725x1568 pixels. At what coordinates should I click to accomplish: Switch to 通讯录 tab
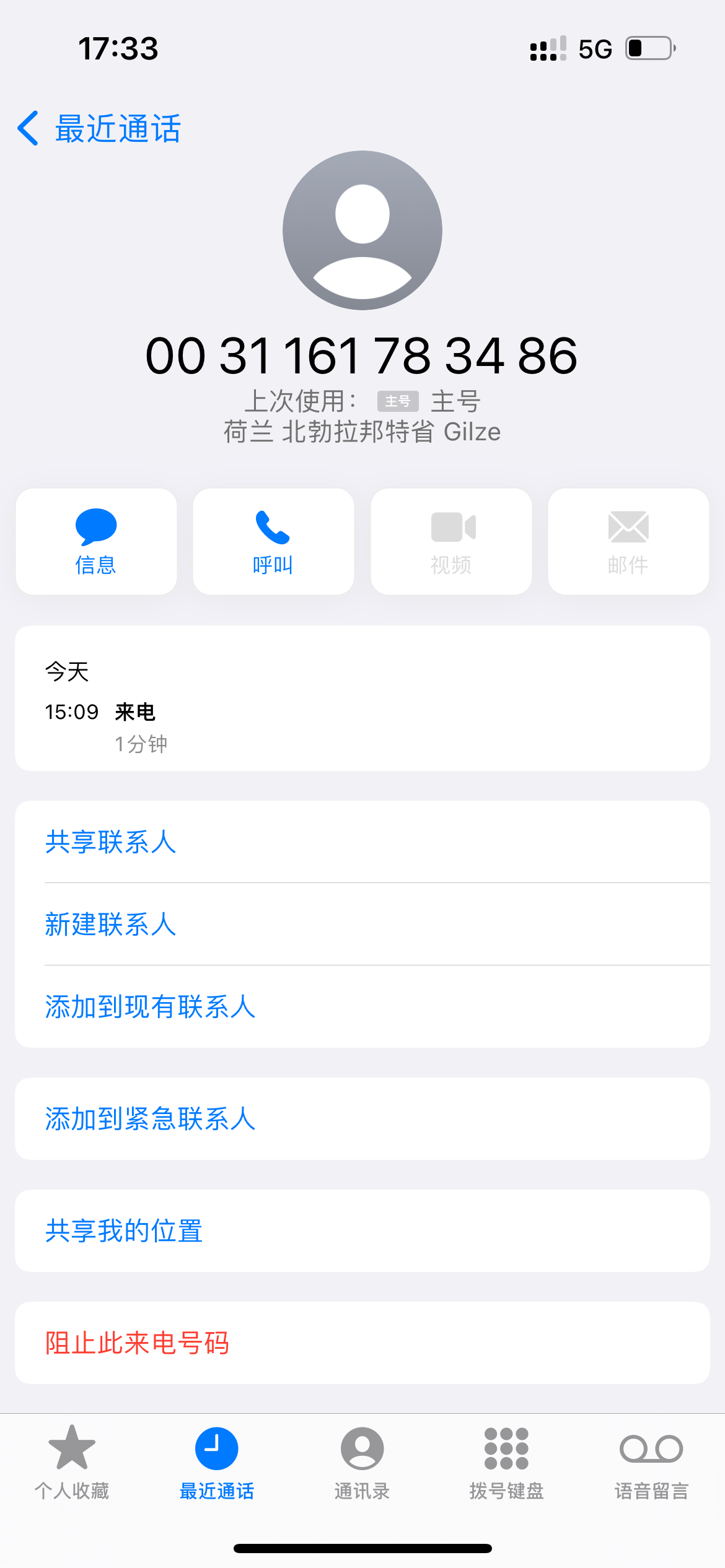(x=362, y=1463)
